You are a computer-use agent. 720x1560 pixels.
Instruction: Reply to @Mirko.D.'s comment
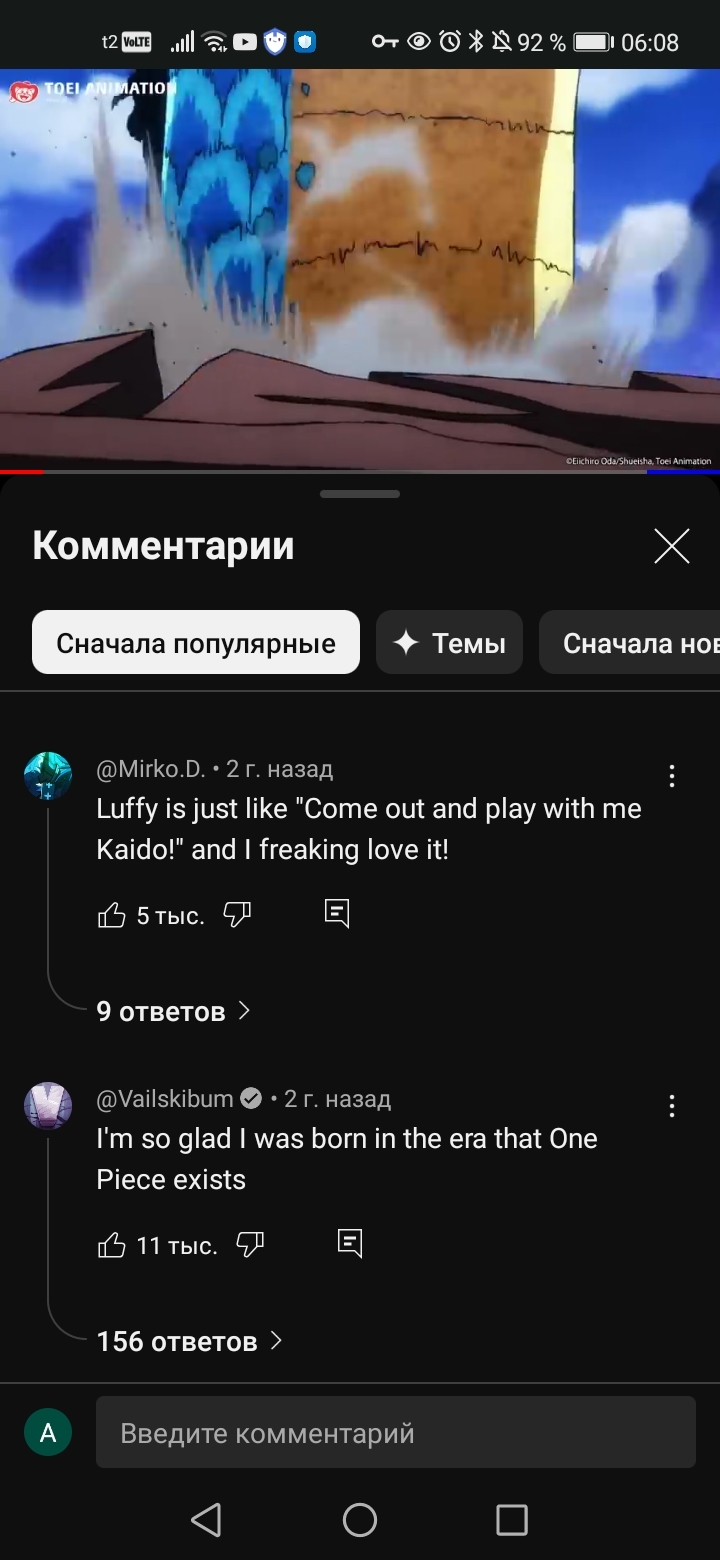pos(337,913)
